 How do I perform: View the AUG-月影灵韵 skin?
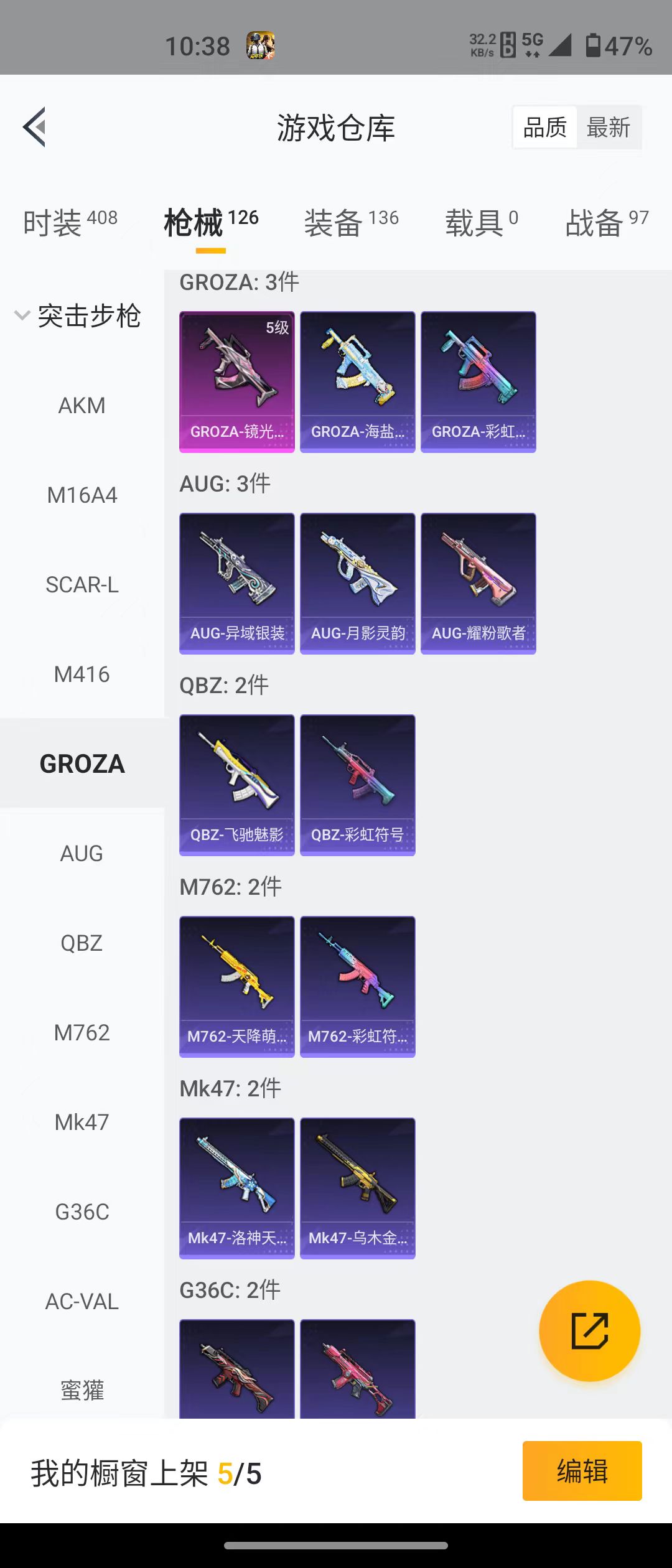[x=357, y=583]
